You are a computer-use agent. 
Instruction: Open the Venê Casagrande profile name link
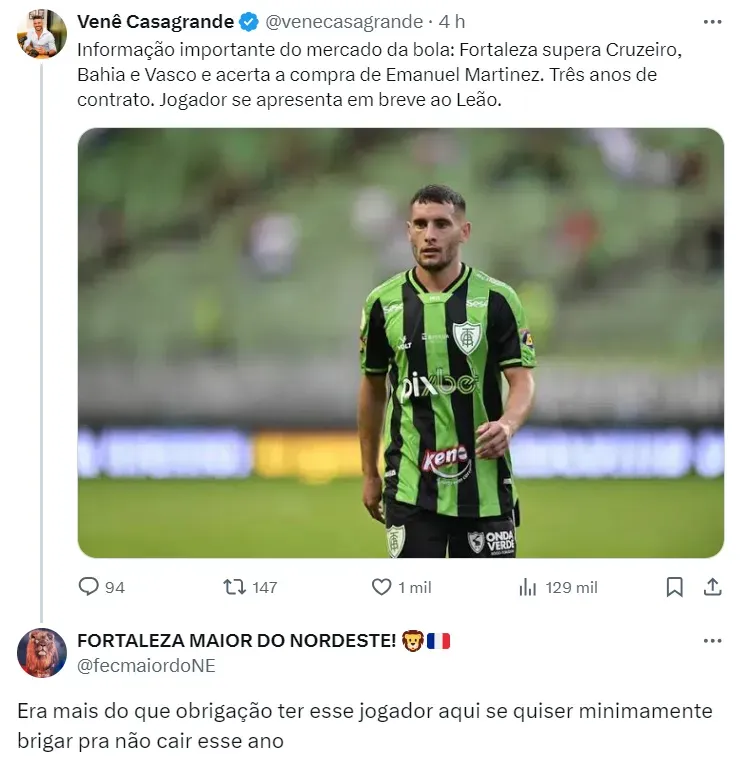pos(155,21)
